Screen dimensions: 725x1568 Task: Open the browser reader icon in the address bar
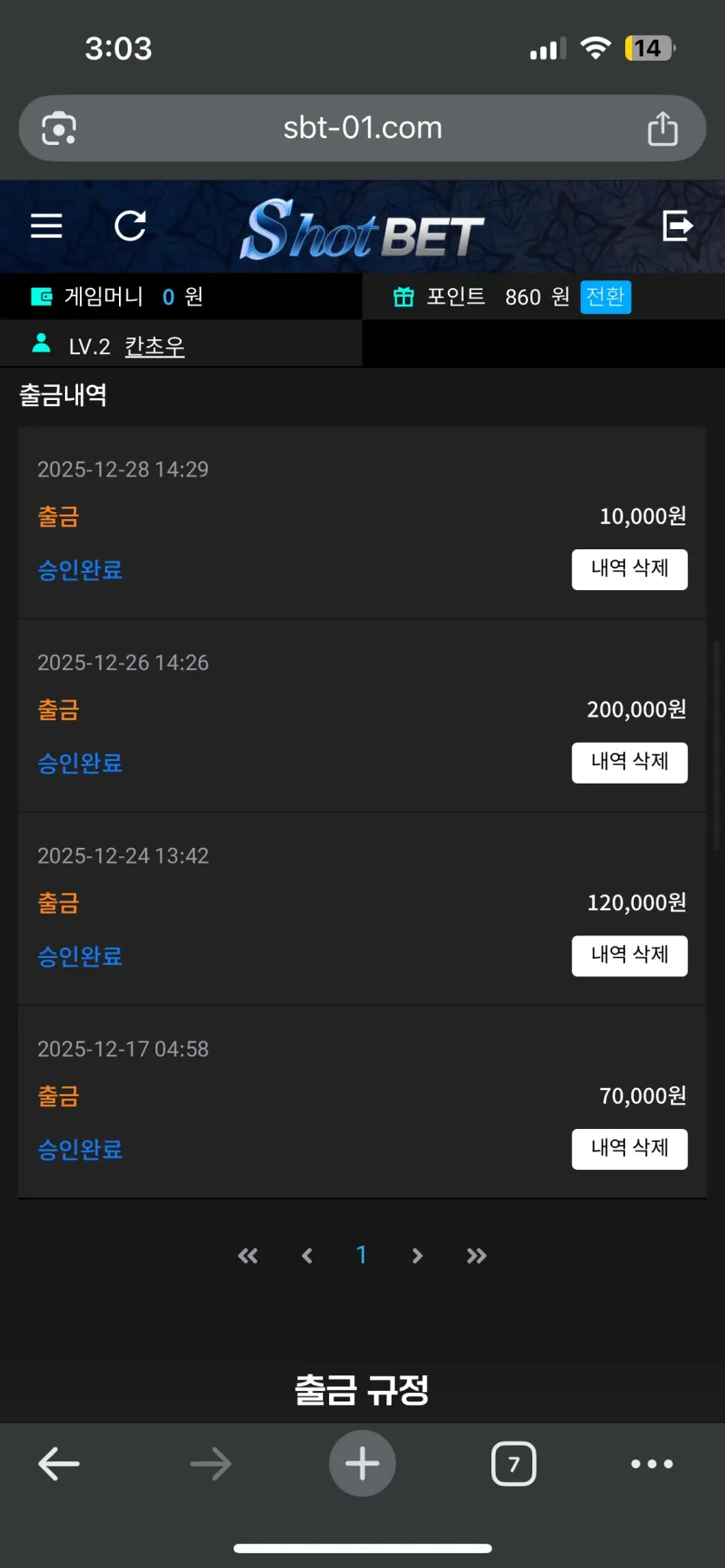[x=59, y=128]
